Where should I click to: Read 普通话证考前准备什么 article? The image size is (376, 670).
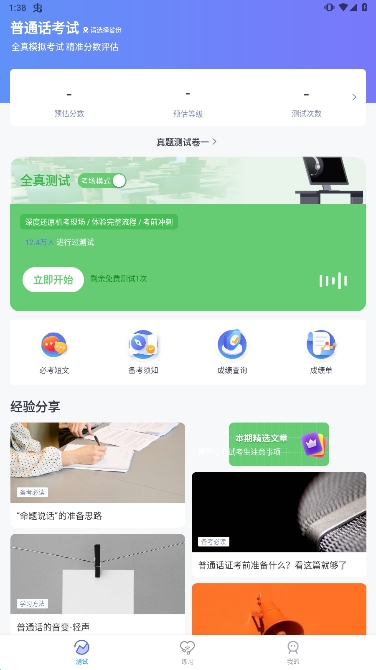coord(279,524)
